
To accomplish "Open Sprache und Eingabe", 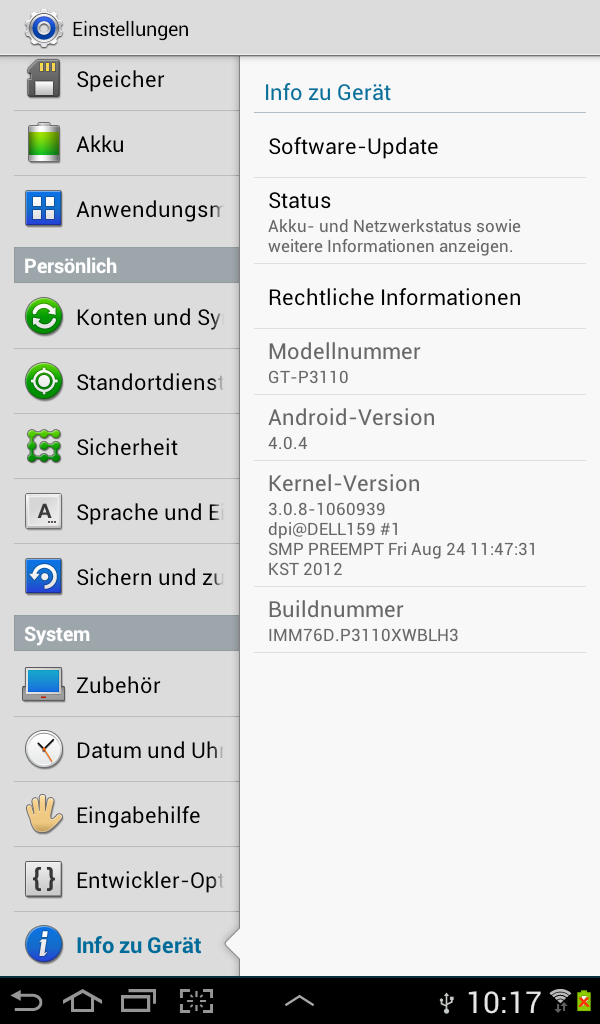I will pos(127,512).
